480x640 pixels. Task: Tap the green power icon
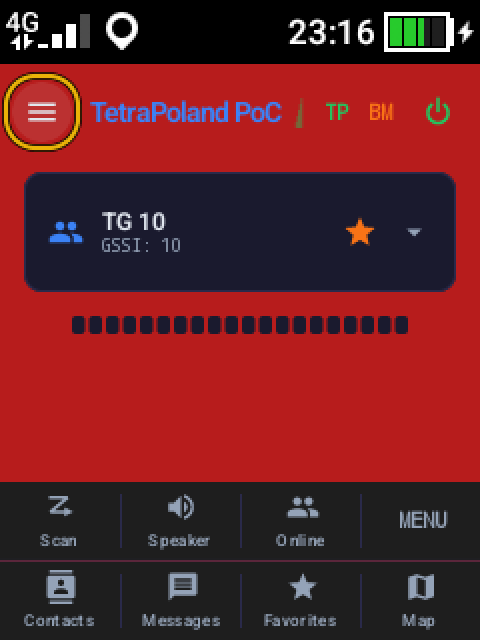(x=438, y=111)
